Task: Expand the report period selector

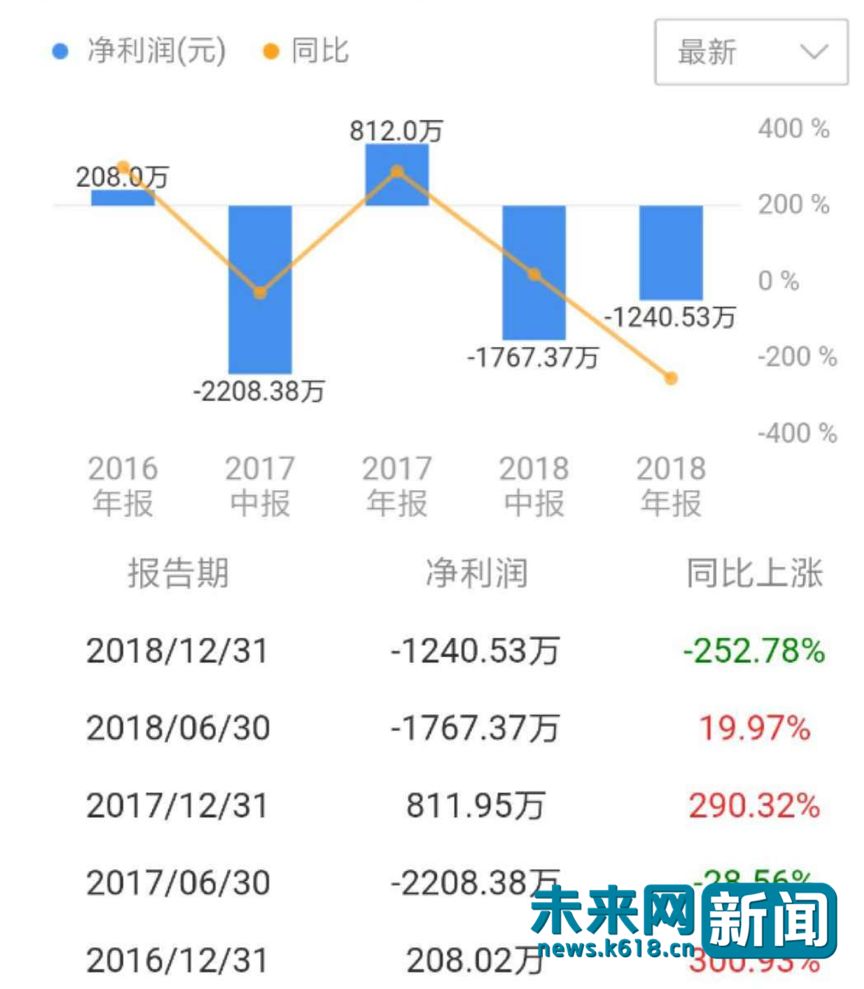Action: pos(750,50)
